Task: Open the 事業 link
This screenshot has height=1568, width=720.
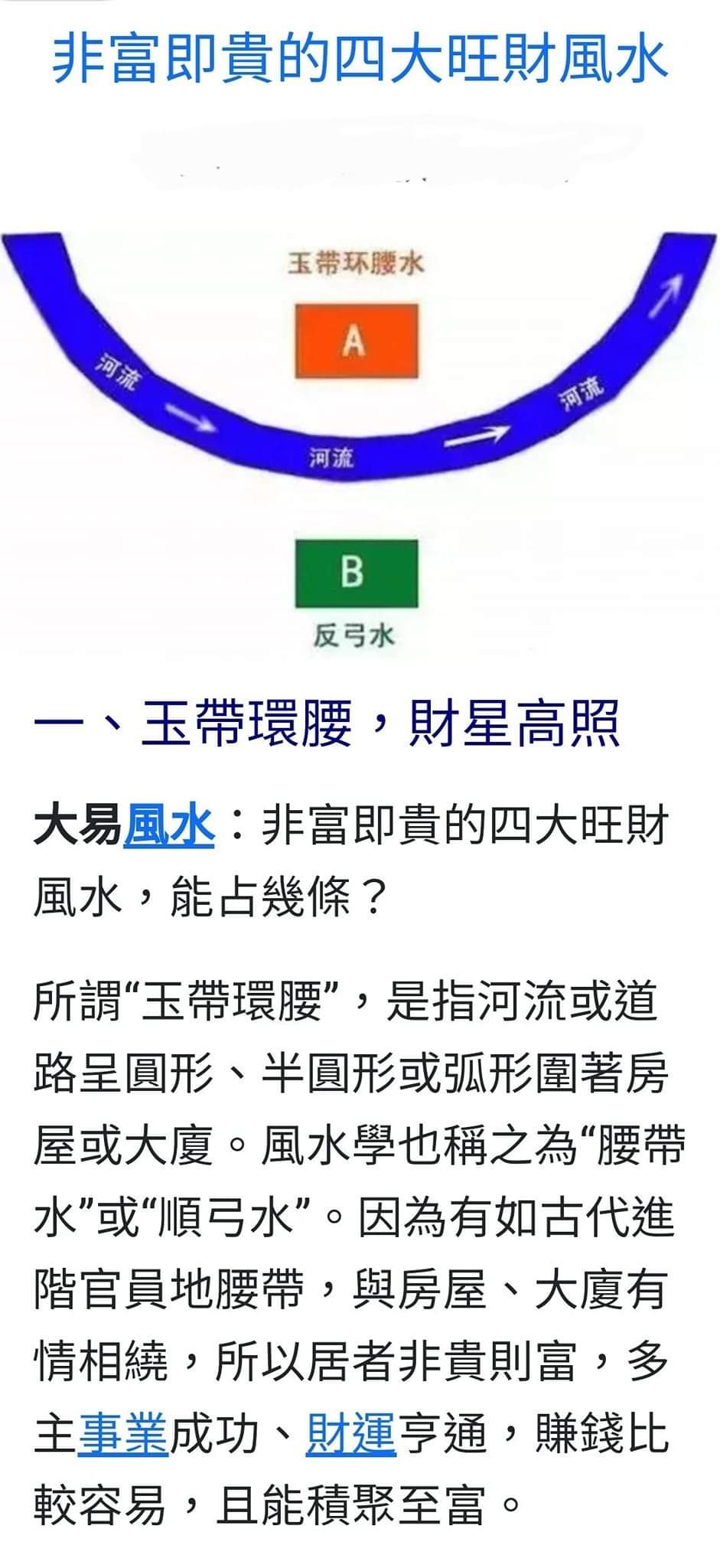Action: (123, 1433)
